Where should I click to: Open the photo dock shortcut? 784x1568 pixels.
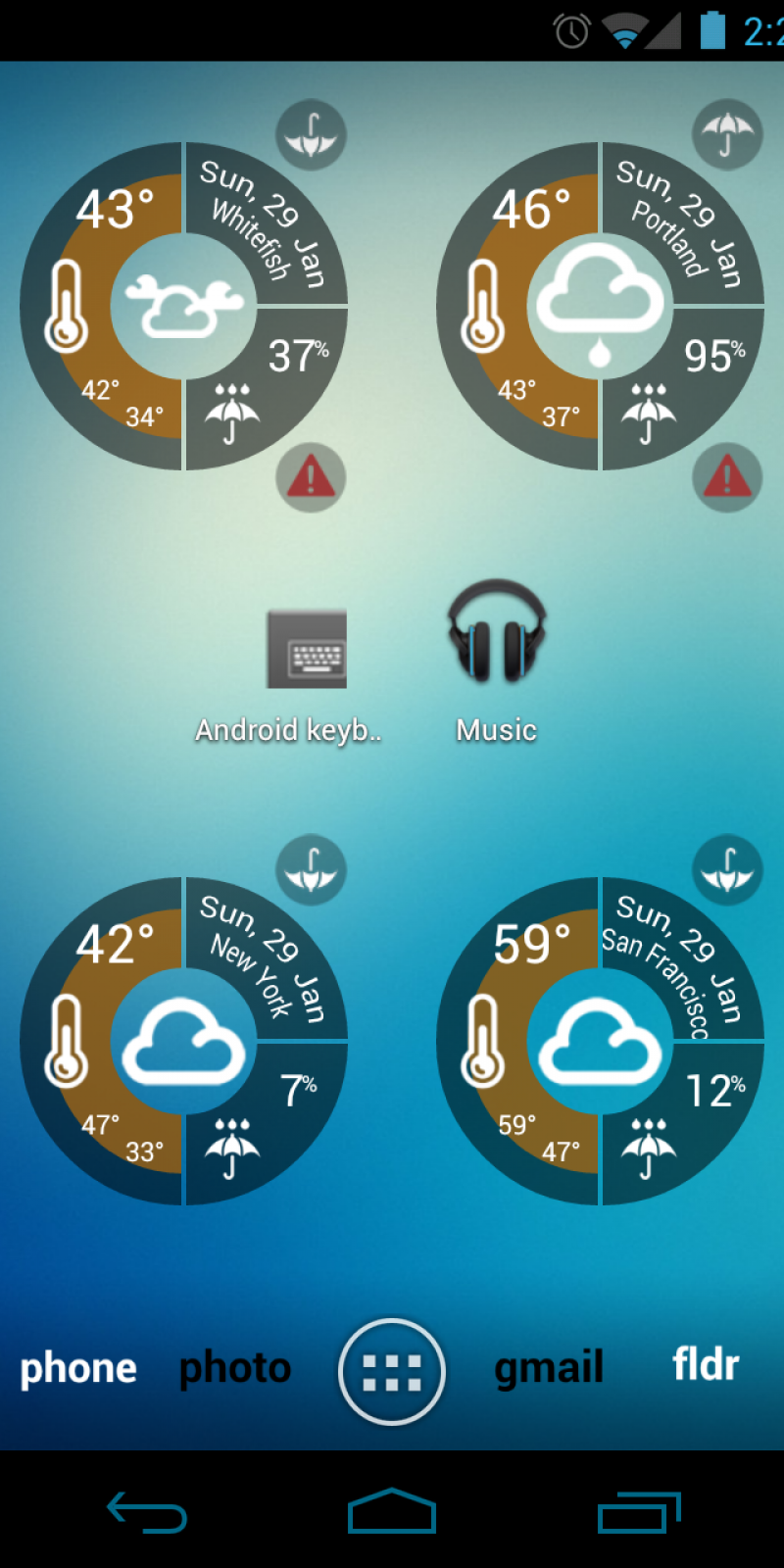(x=235, y=1368)
